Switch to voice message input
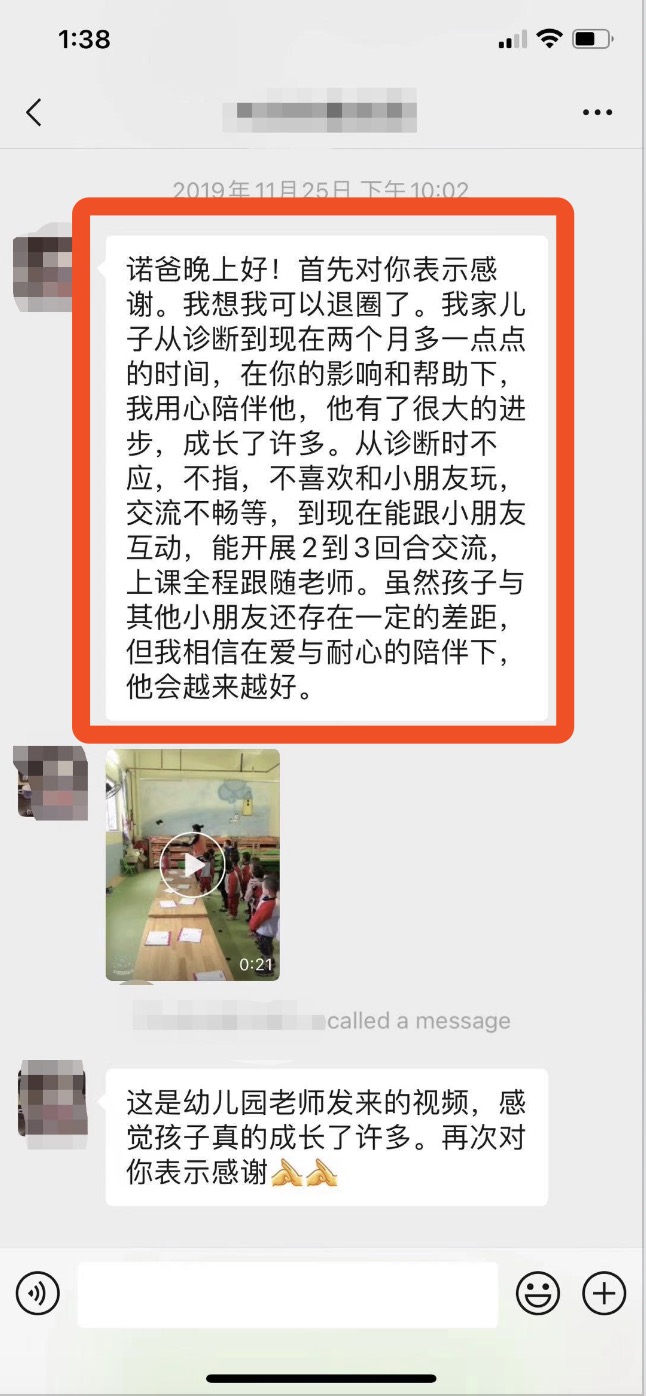Viewport: 646px width, 1396px height. pyautogui.click(x=38, y=1294)
